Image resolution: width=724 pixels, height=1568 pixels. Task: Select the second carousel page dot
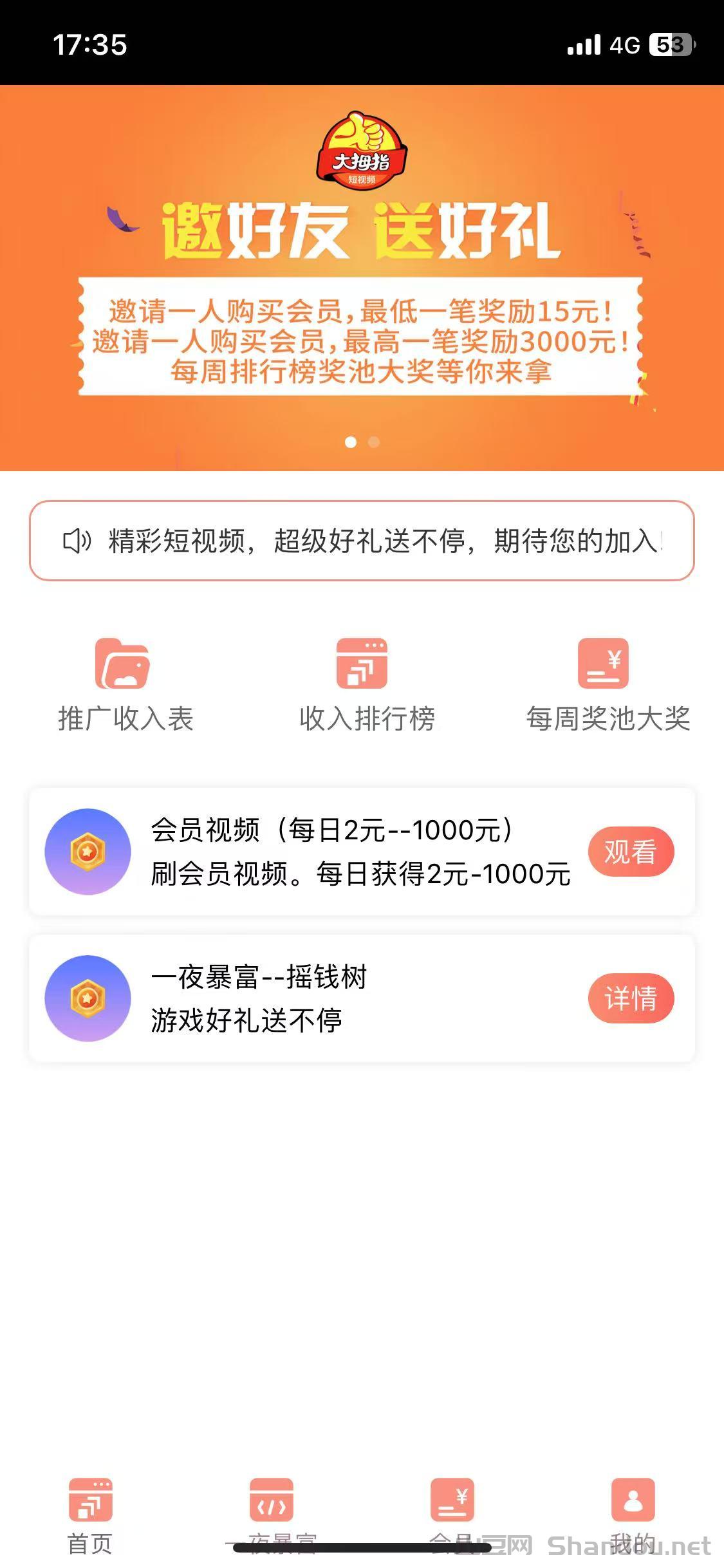[x=373, y=442]
